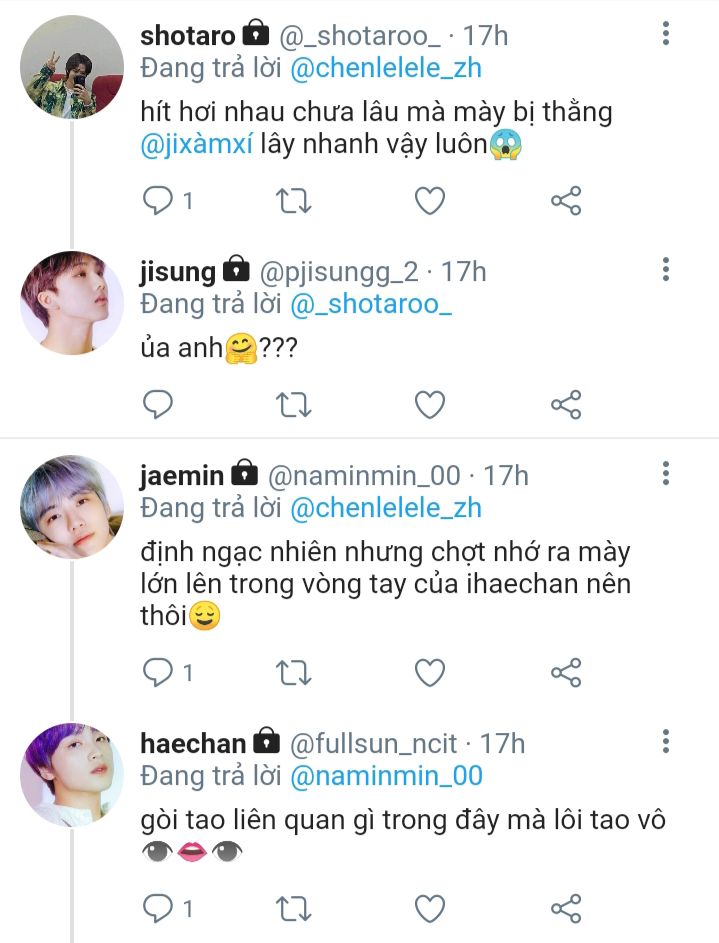
Task: Open jaemin's profile picture
Action: pyautogui.click(x=72, y=507)
